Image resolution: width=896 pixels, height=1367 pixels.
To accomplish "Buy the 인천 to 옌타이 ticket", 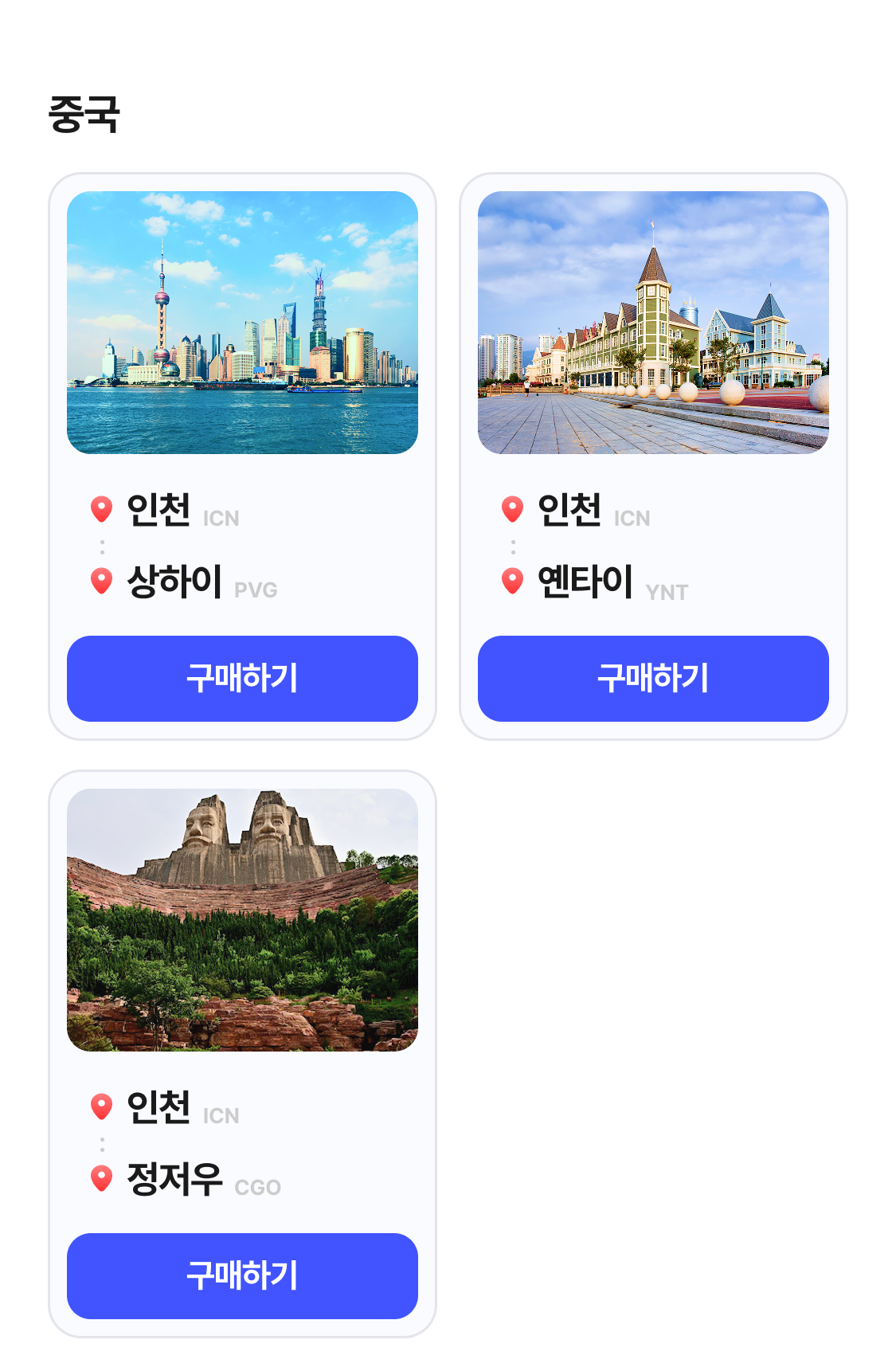I will 653,678.
